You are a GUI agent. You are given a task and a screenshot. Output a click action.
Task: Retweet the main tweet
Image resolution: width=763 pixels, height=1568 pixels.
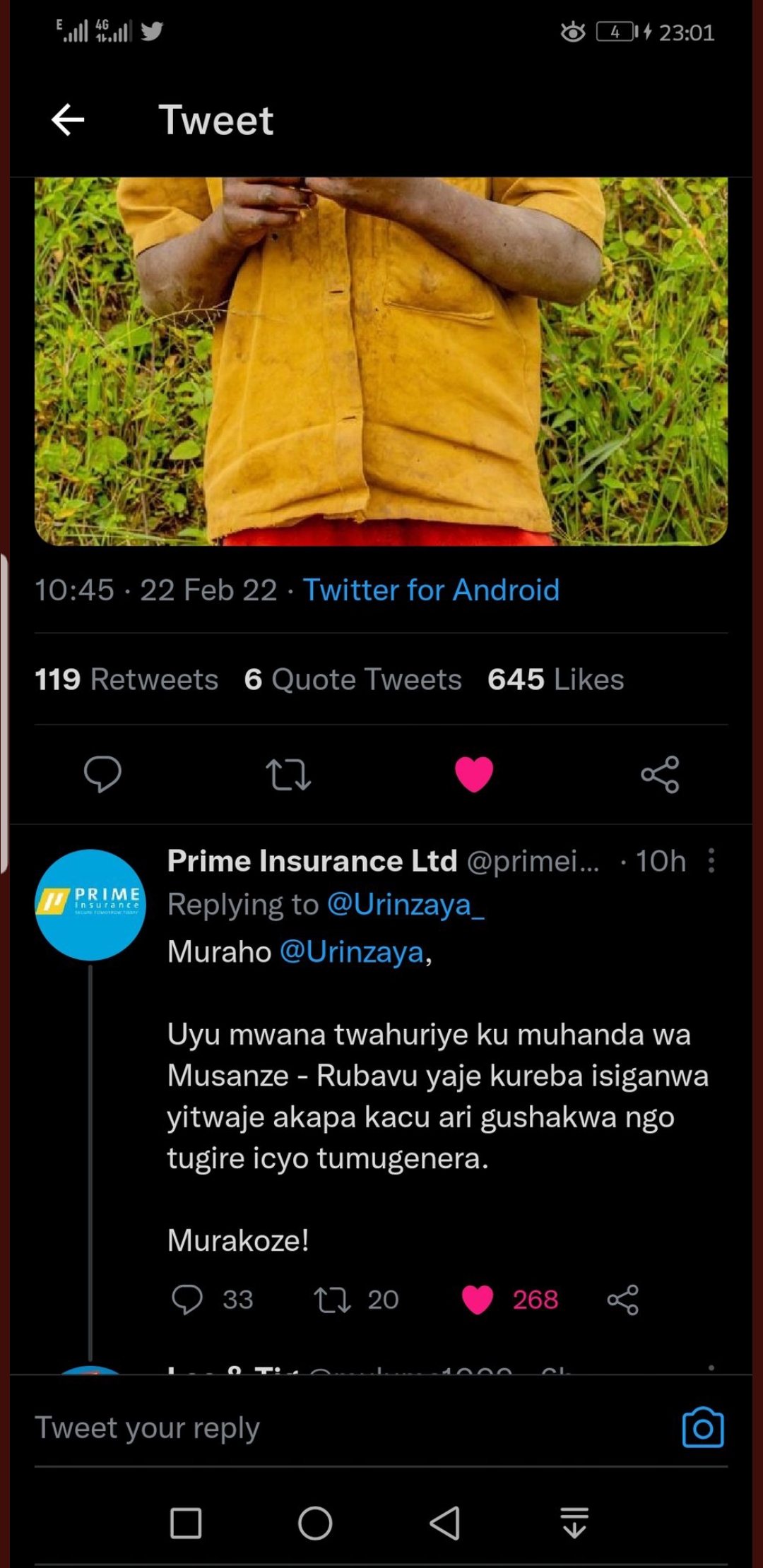pyautogui.click(x=288, y=774)
